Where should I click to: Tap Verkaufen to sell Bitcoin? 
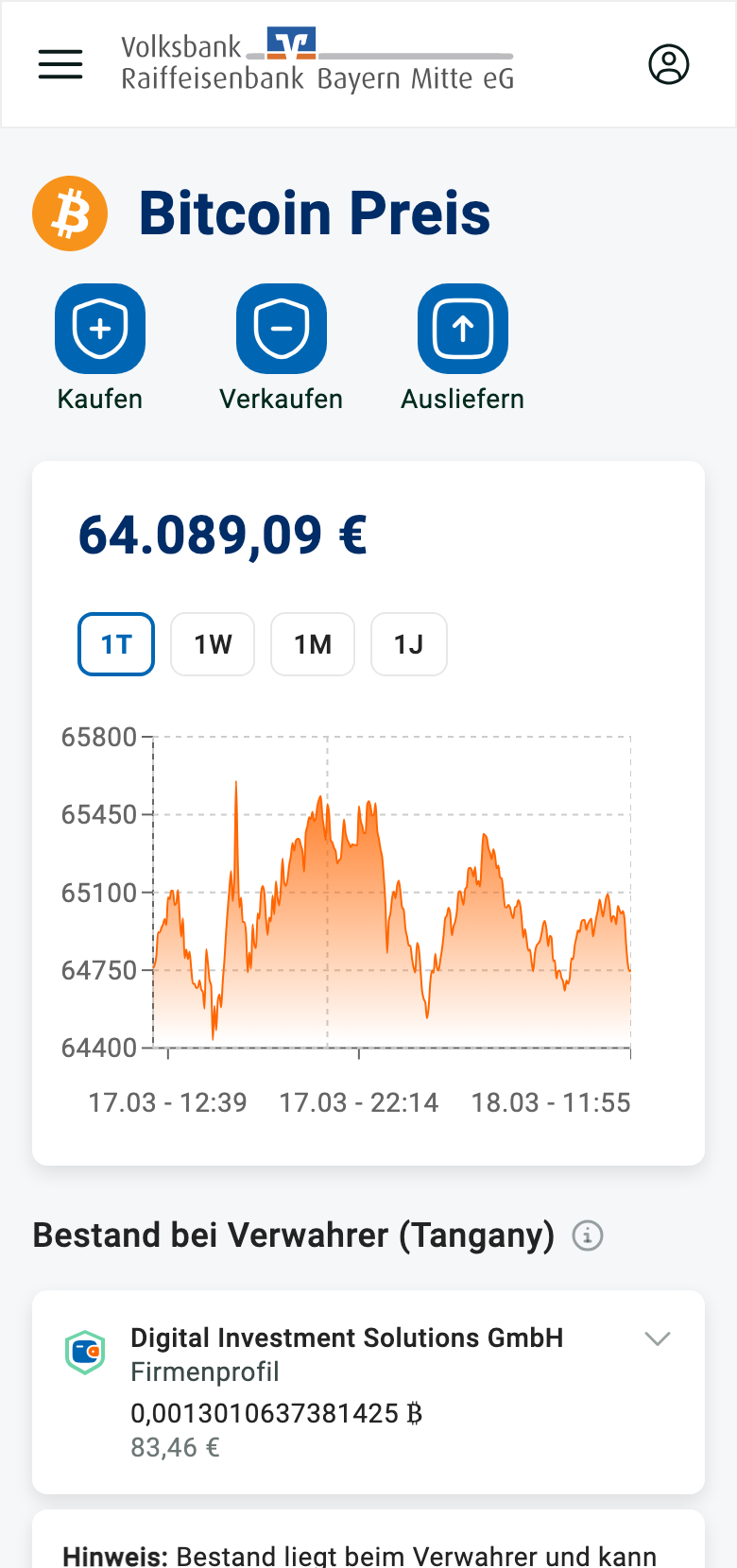click(282, 329)
